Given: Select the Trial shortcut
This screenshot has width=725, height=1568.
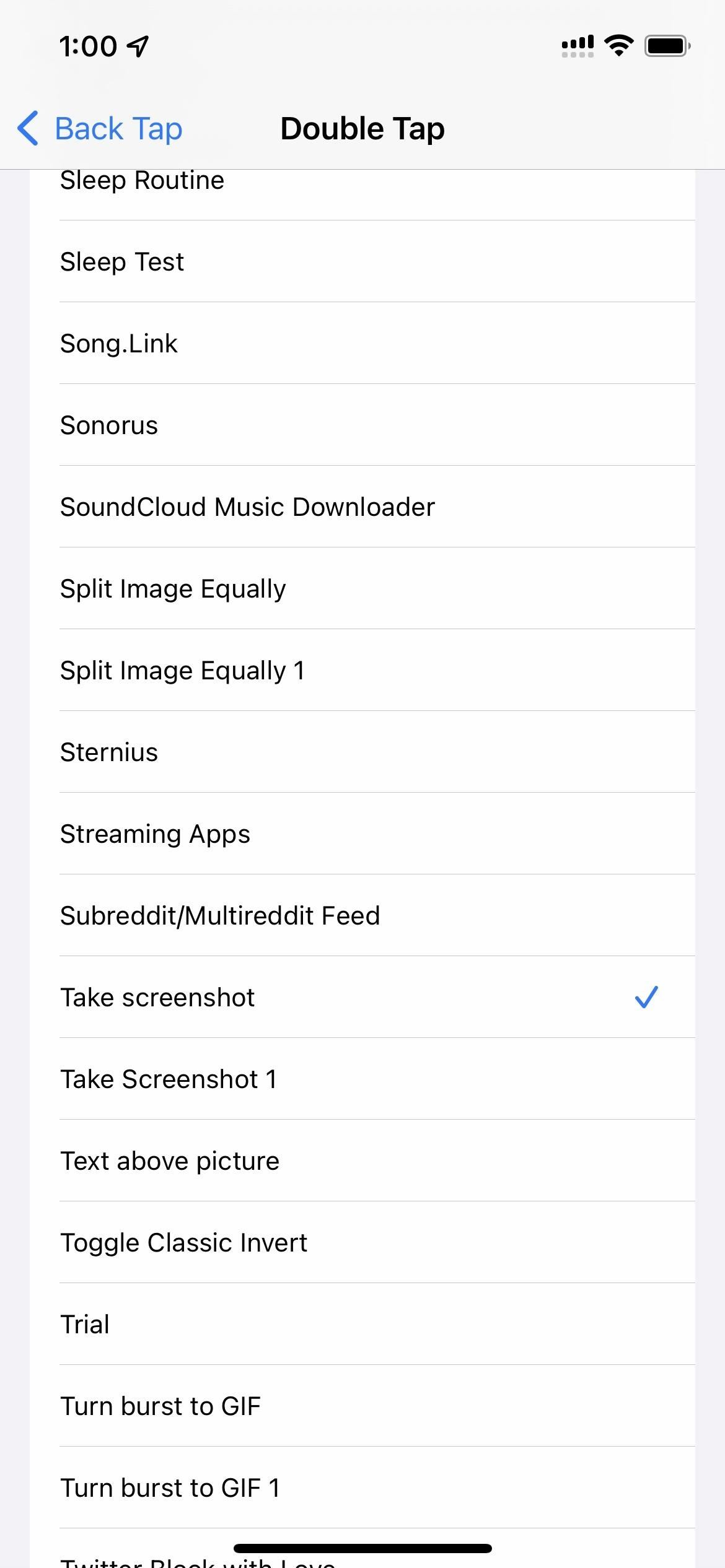Looking at the screenshot, I should pyautogui.click(x=362, y=1324).
